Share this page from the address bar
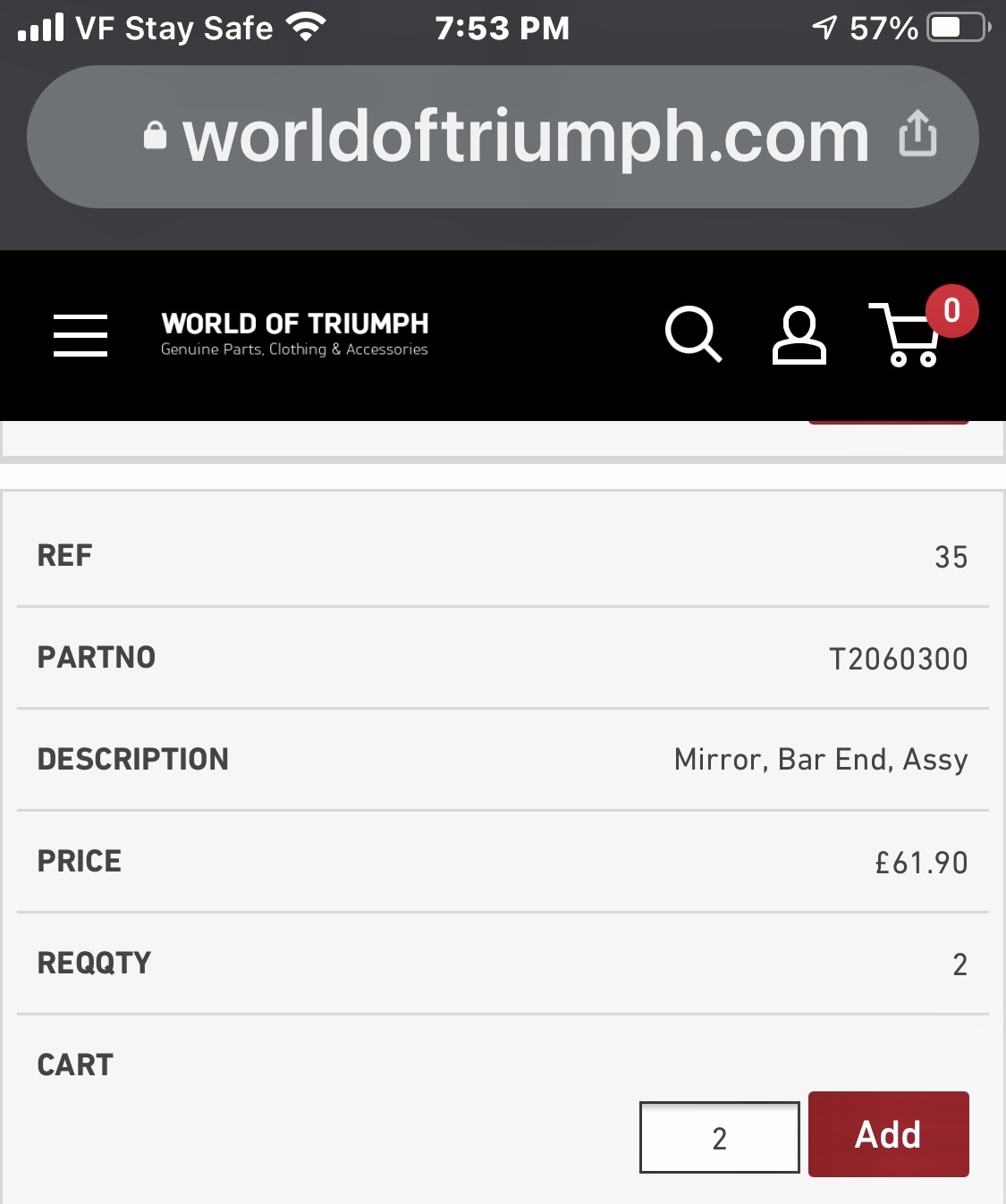This screenshot has width=1006, height=1204. pos(918,135)
